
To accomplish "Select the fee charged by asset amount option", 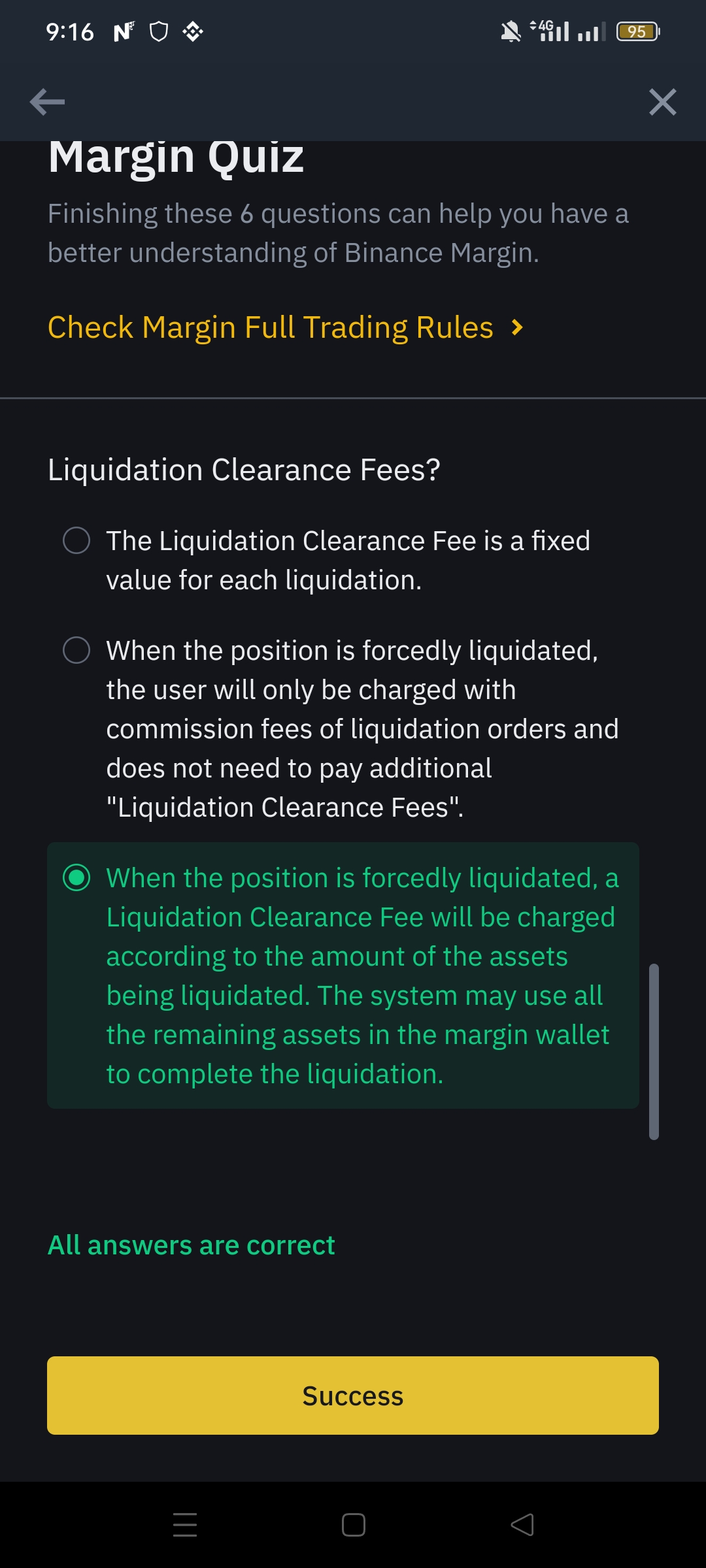I will (343, 975).
